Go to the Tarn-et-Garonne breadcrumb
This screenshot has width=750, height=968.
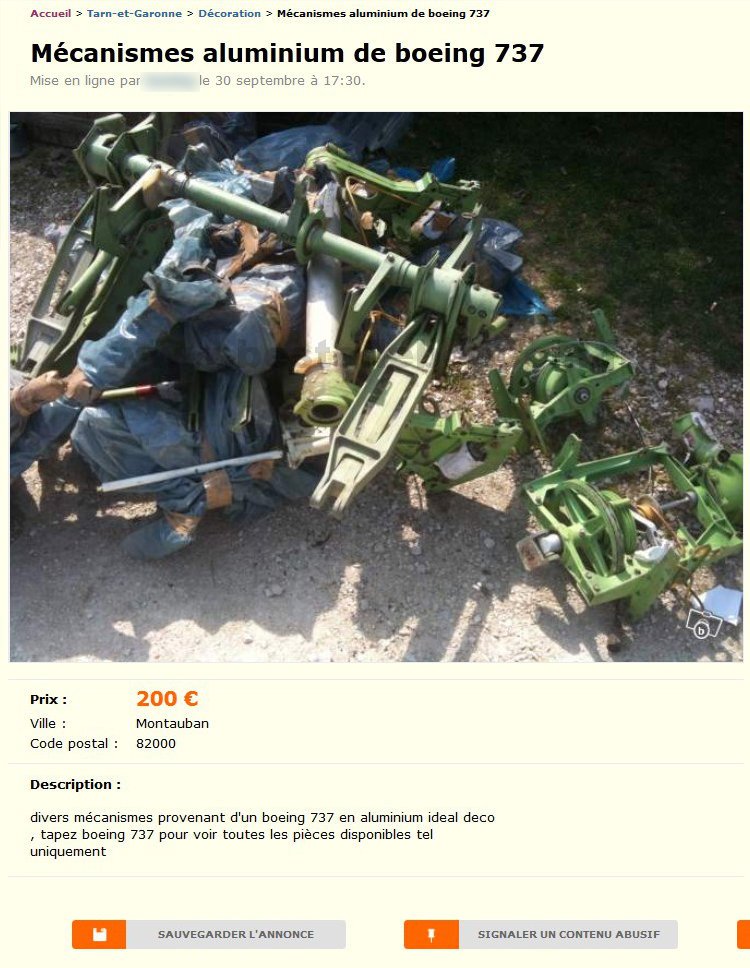[x=134, y=14]
